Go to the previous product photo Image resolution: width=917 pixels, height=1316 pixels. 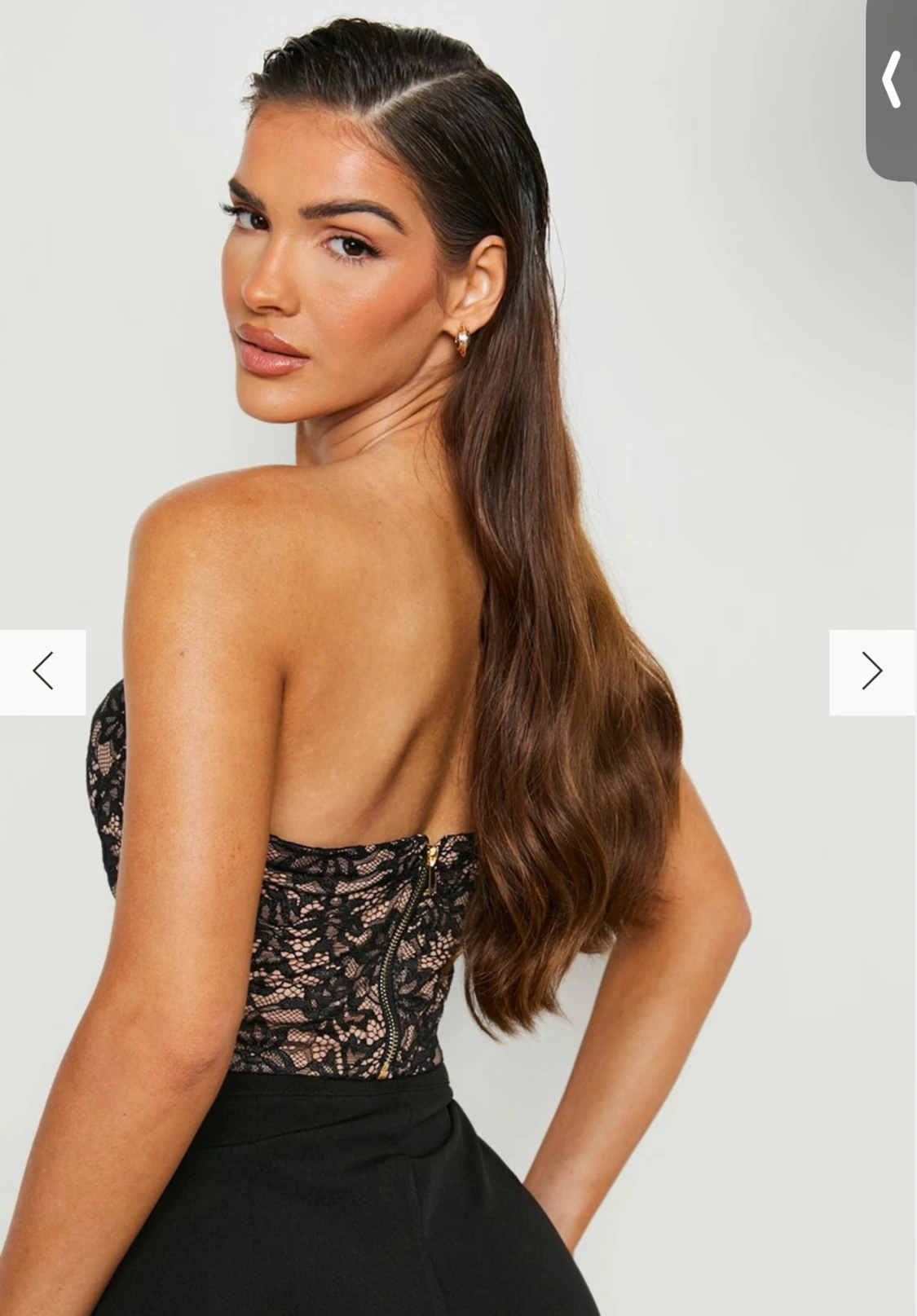42,671
